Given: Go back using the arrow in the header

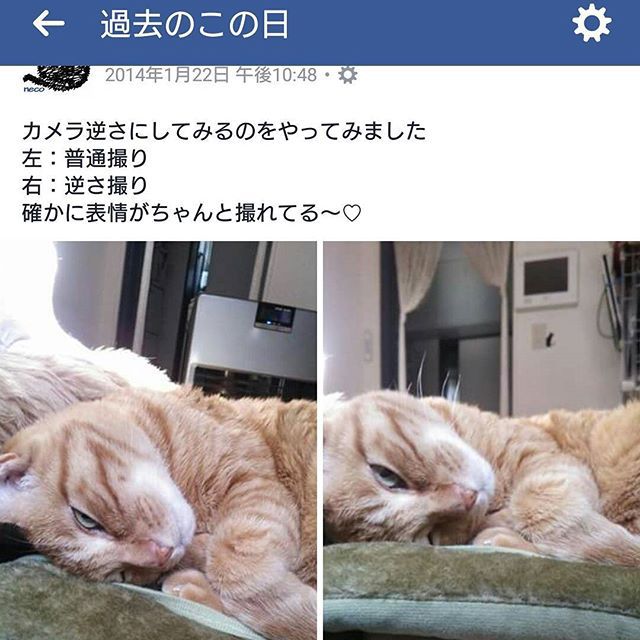Looking at the screenshot, I should (x=48, y=25).
